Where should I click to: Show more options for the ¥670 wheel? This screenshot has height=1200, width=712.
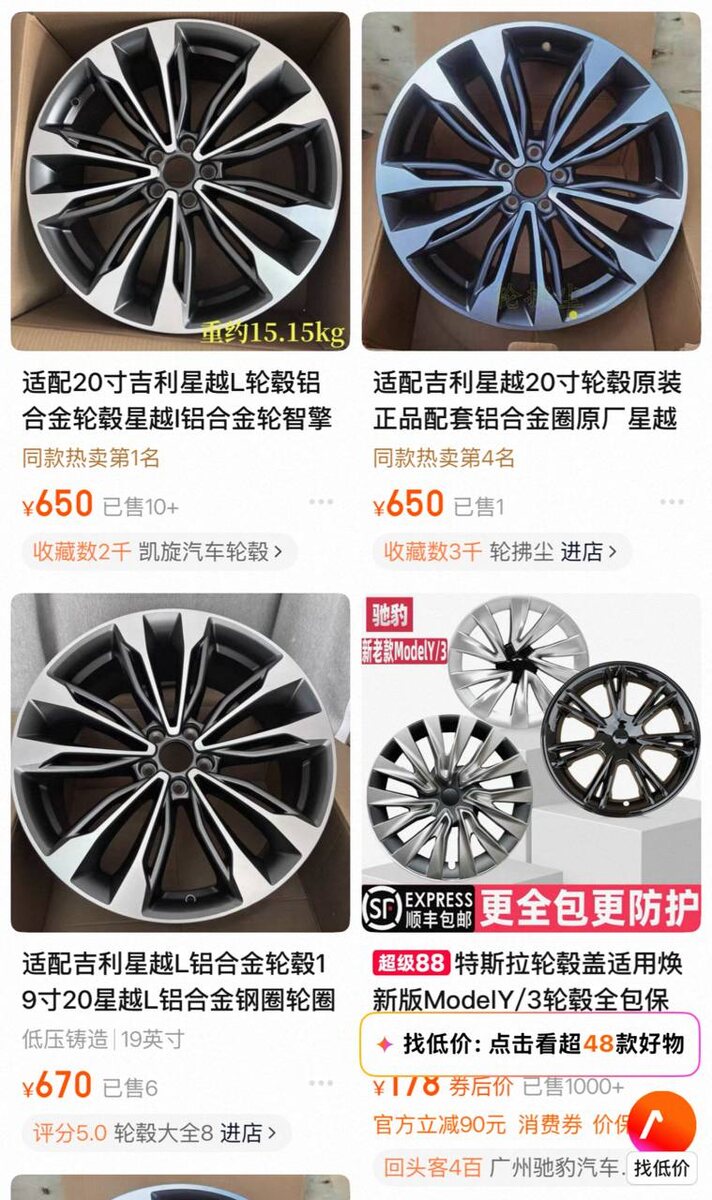click(321, 1084)
